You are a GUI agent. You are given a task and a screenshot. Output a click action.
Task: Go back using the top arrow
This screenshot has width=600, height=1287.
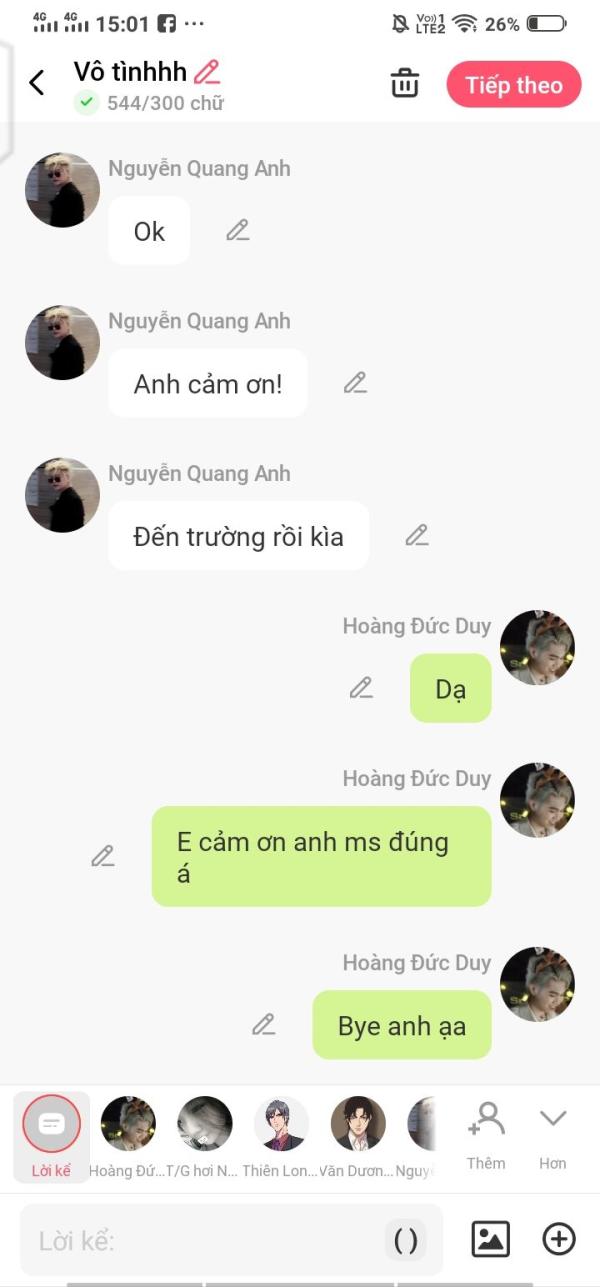click(x=37, y=83)
